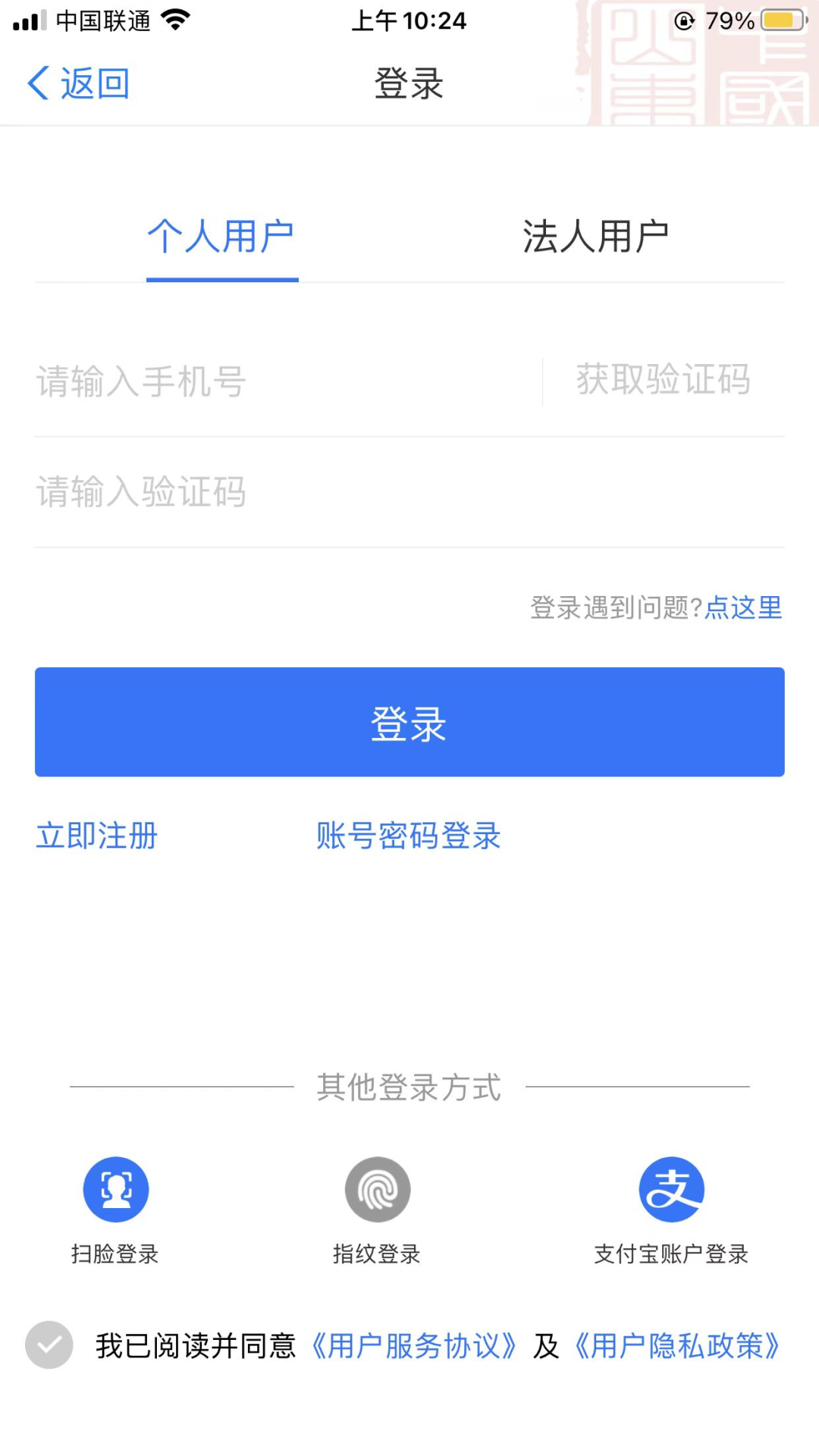
Task: Tap the blue 登录 button
Action: pos(409,722)
